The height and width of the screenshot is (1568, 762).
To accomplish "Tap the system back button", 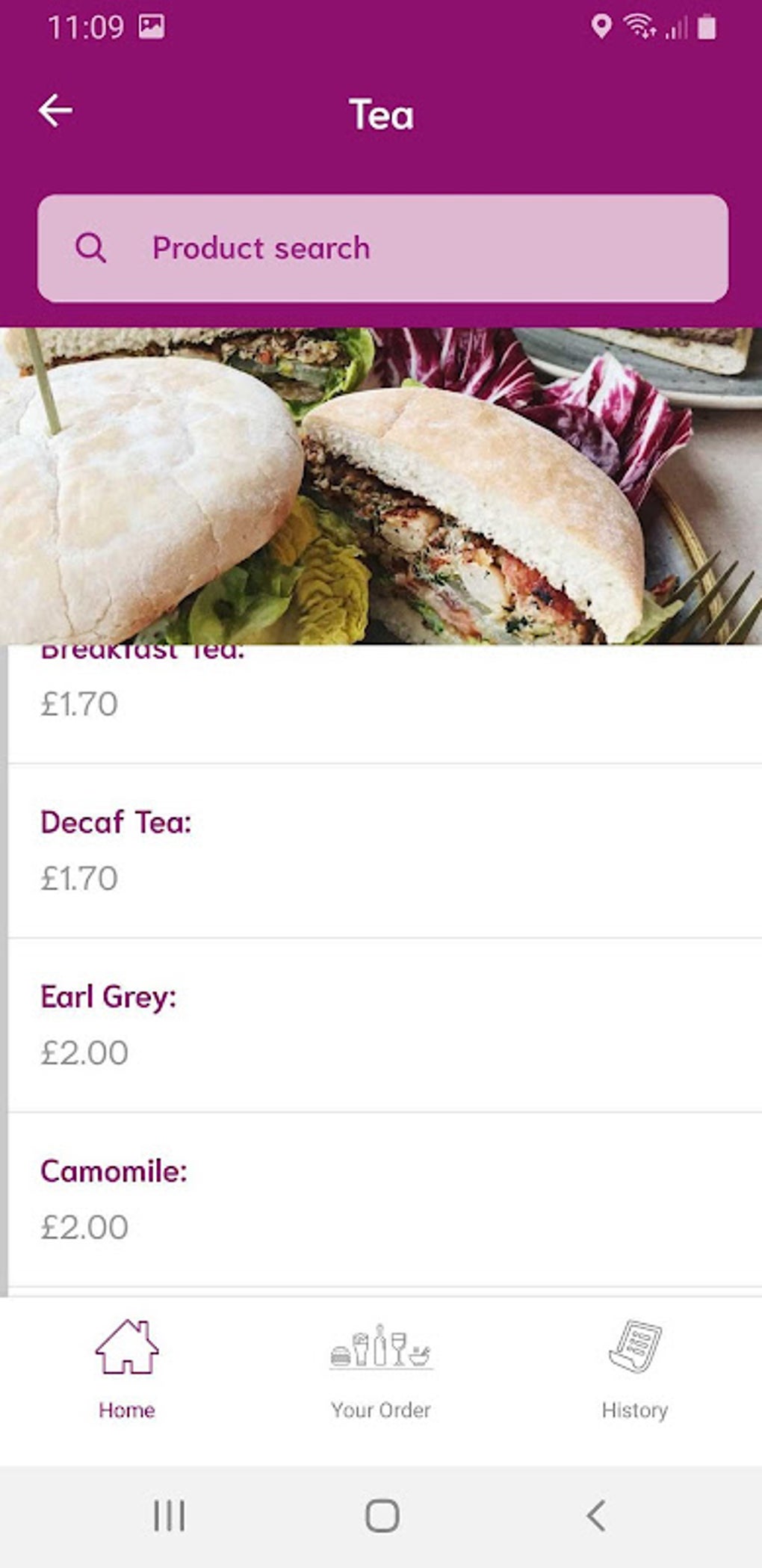I will pos(595,1516).
